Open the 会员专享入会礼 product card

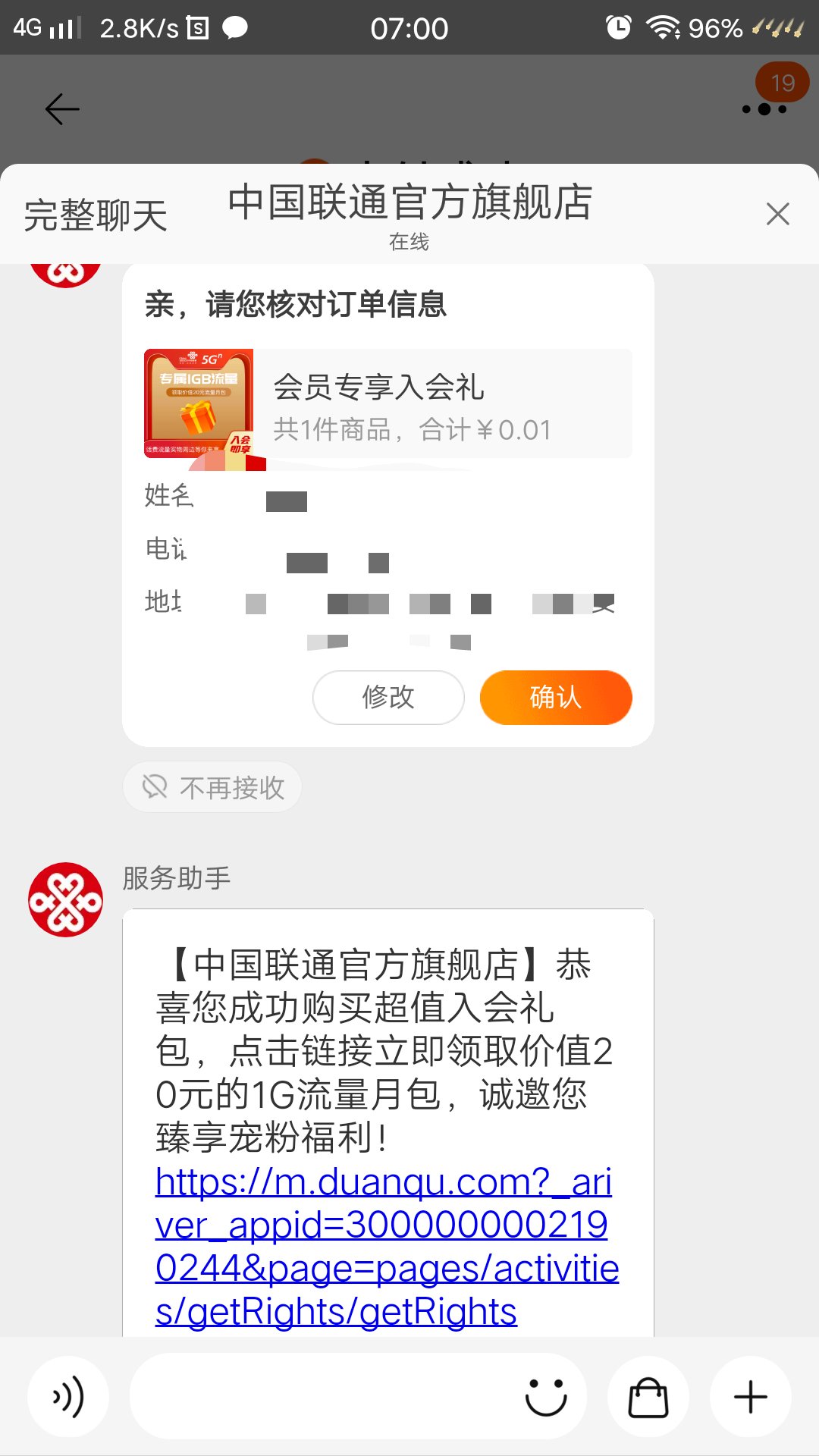tap(388, 405)
